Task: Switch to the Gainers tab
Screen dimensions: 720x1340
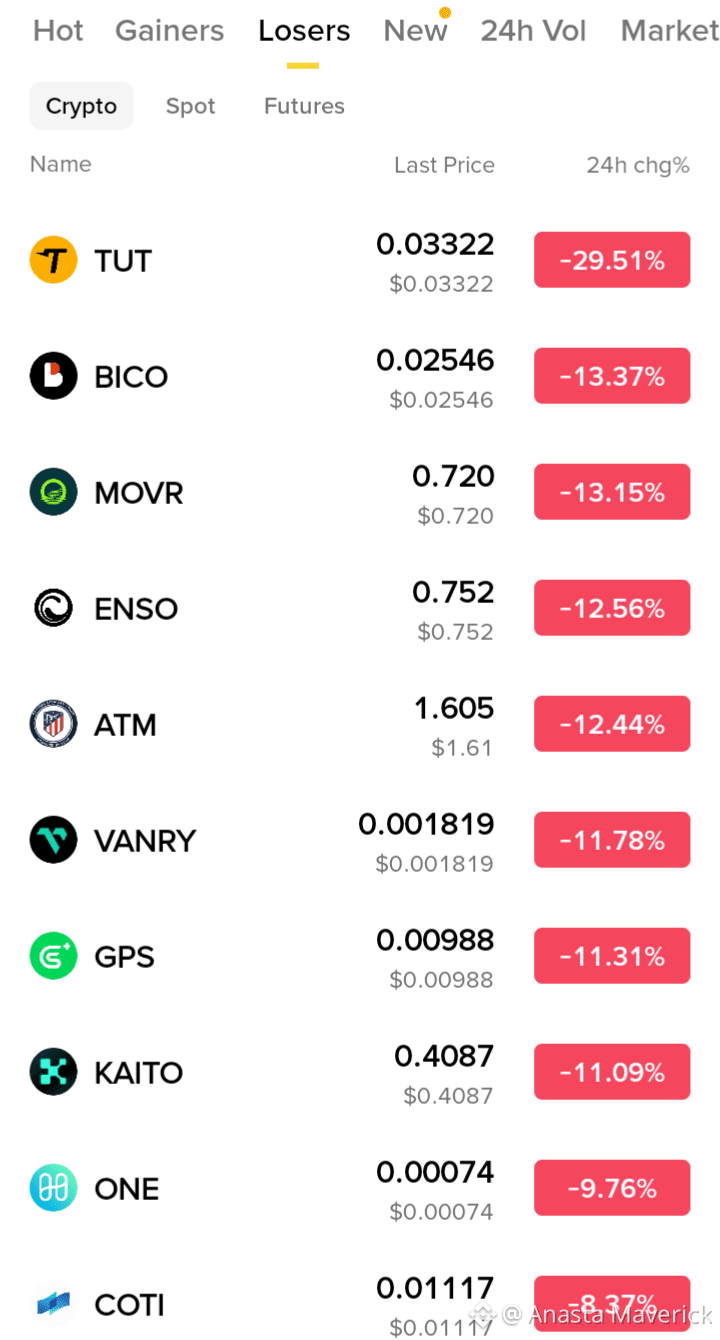Action: [170, 31]
